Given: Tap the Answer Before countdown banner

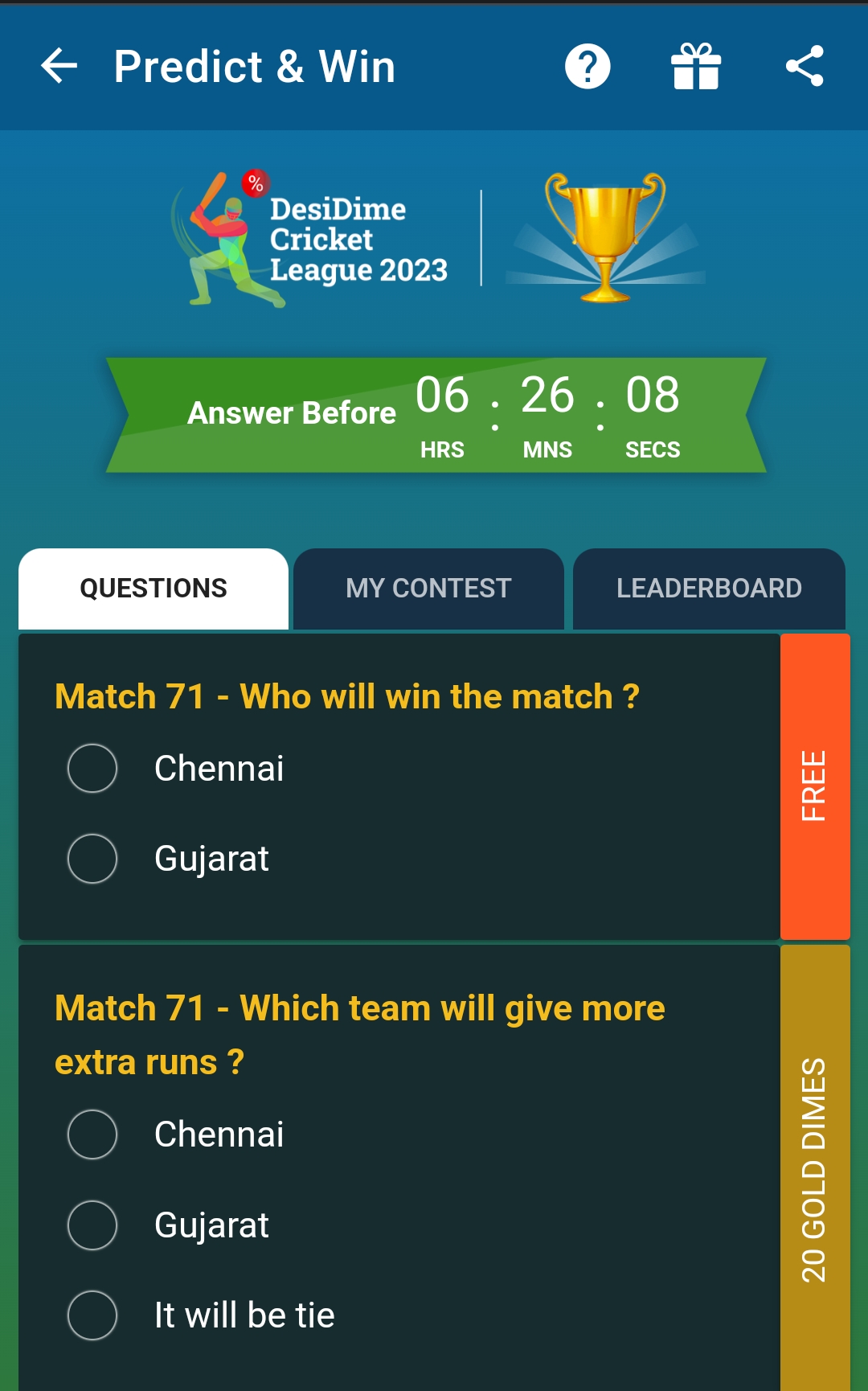Looking at the screenshot, I should click(434, 412).
